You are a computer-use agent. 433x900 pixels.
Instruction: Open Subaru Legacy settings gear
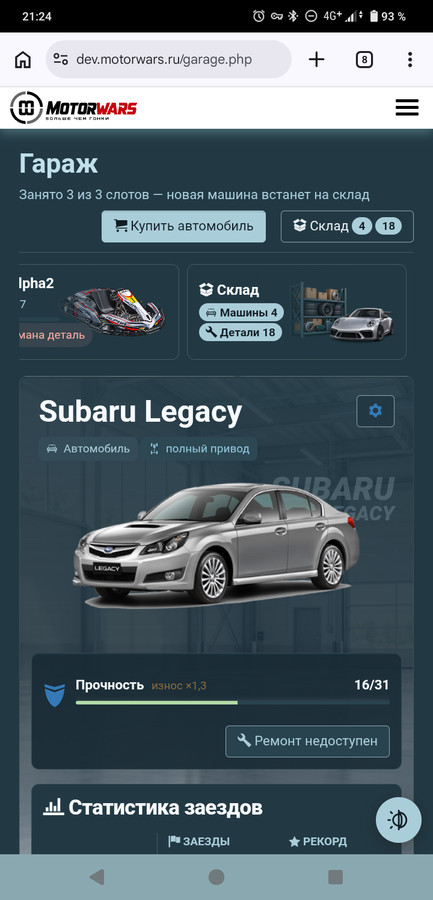click(x=376, y=411)
